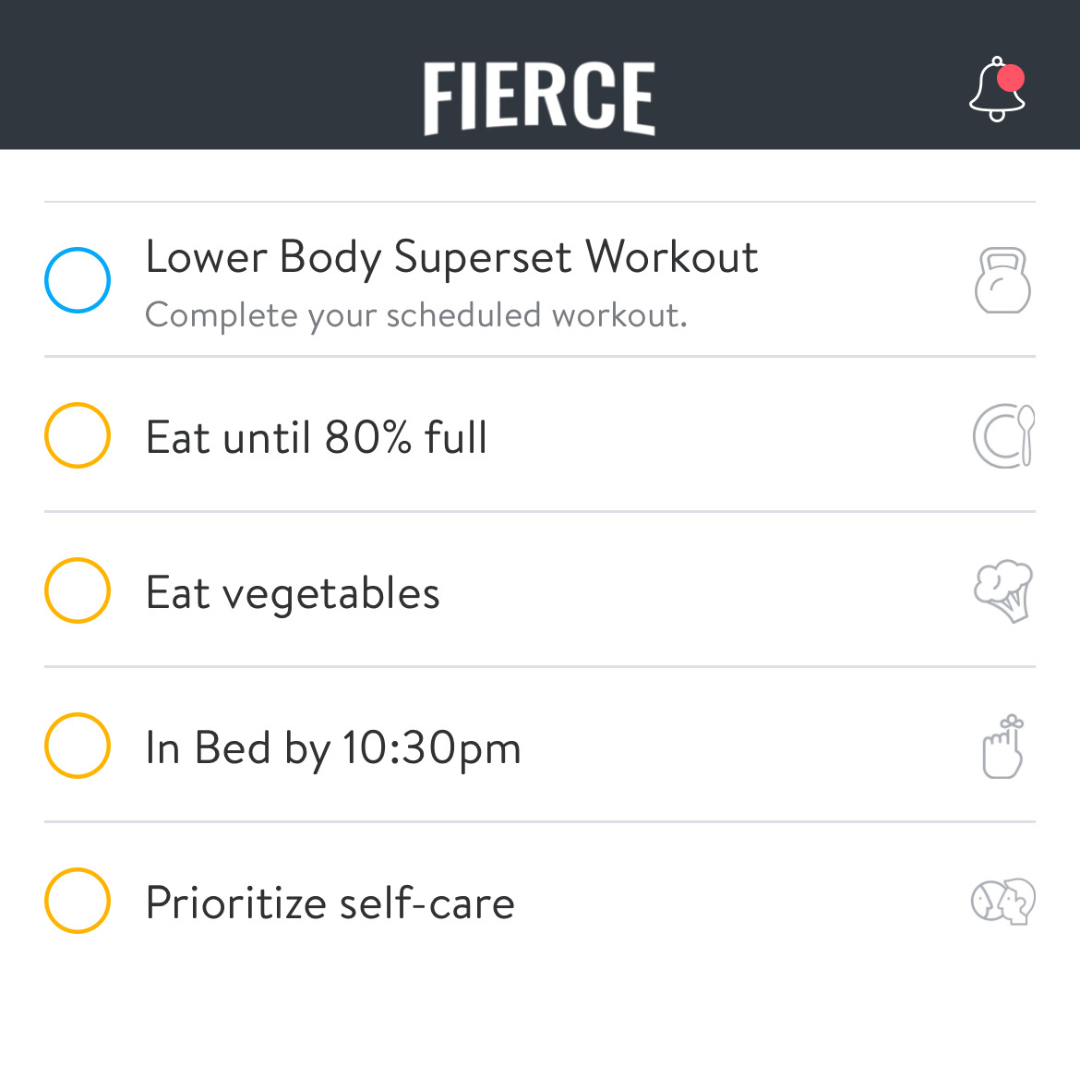This screenshot has height=1080, width=1080.
Task: Check the Prioritize self-care circle
Action: tap(77, 900)
